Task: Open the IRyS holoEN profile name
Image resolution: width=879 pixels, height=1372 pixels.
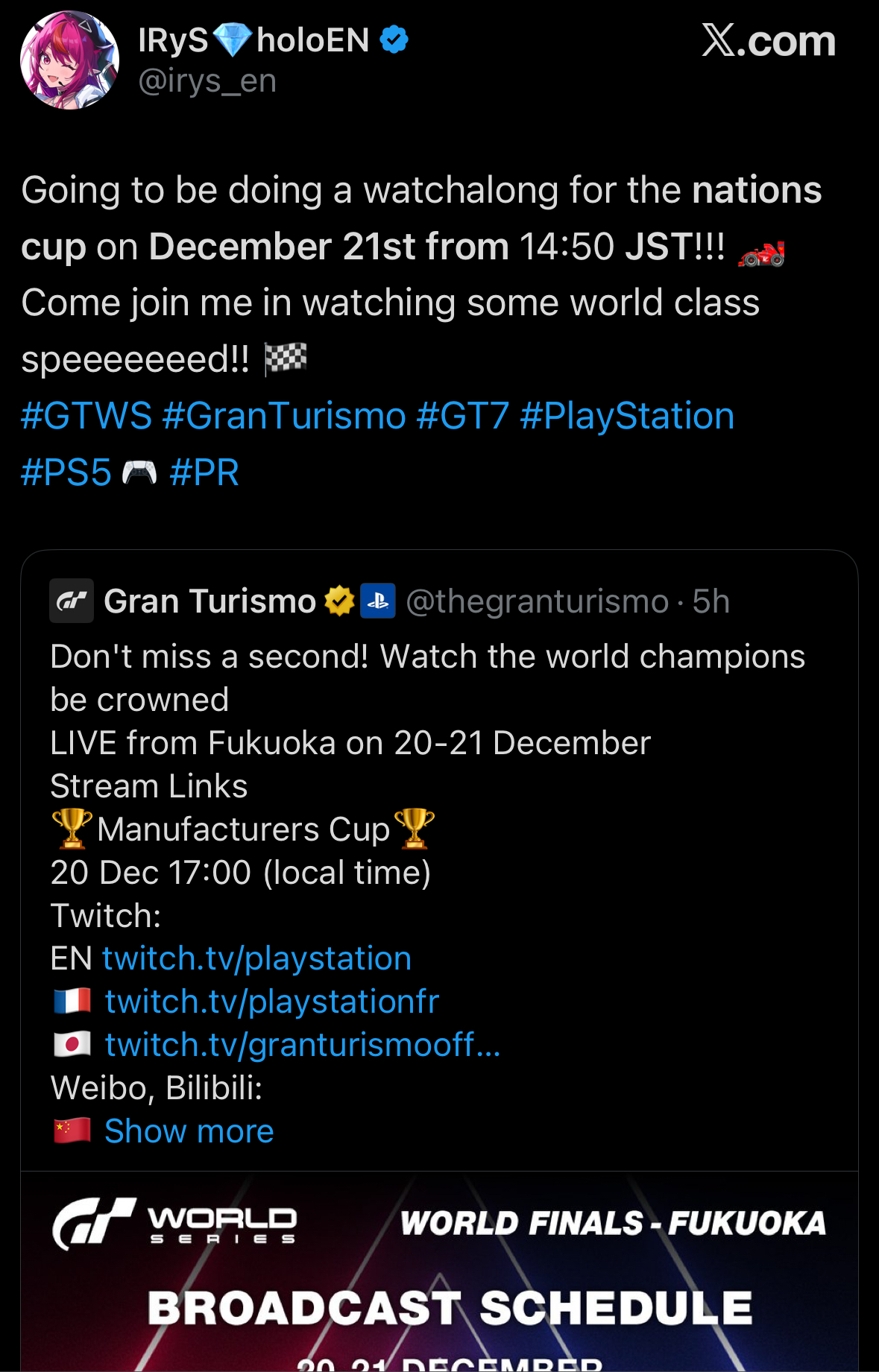Action: (273, 40)
